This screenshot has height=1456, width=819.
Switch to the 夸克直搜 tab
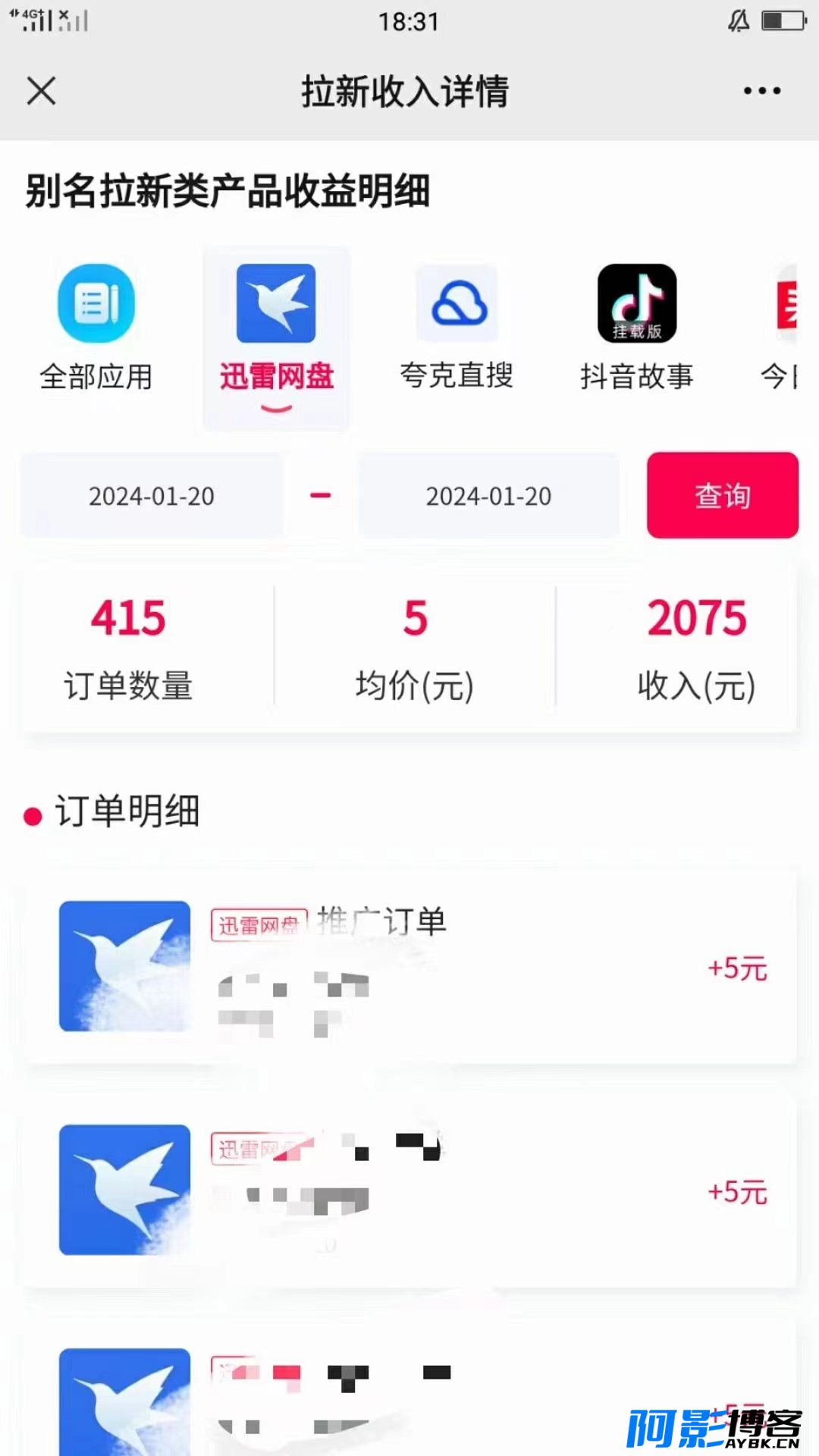(457, 328)
